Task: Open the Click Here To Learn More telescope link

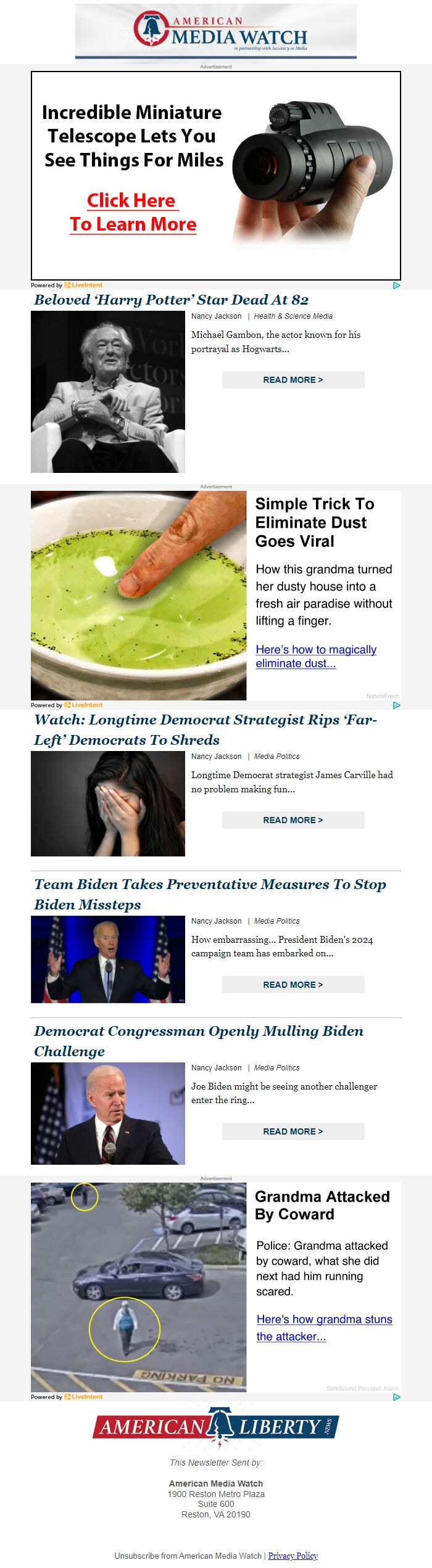Action: pos(133,212)
